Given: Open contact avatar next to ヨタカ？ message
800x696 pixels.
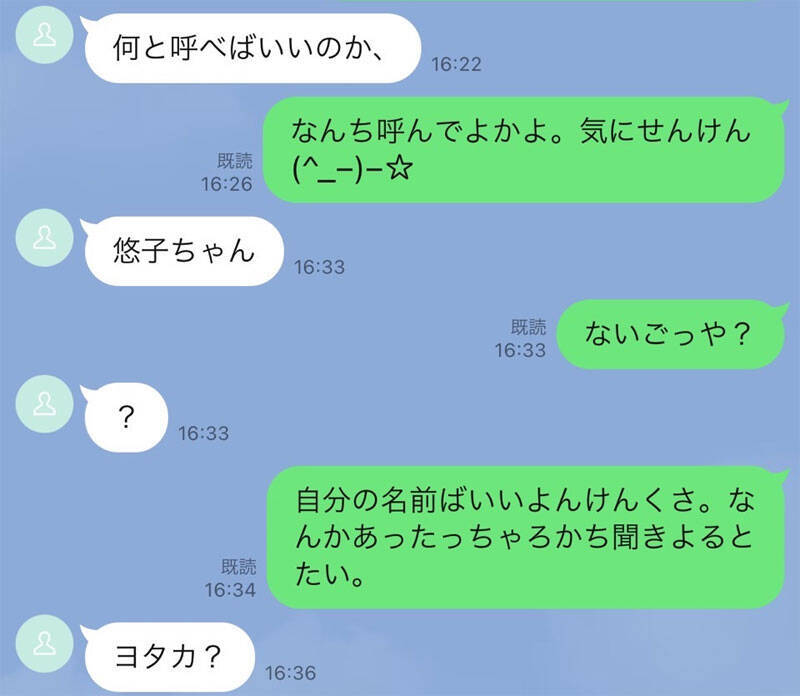Looking at the screenshot, I should (x=45, y=641).
